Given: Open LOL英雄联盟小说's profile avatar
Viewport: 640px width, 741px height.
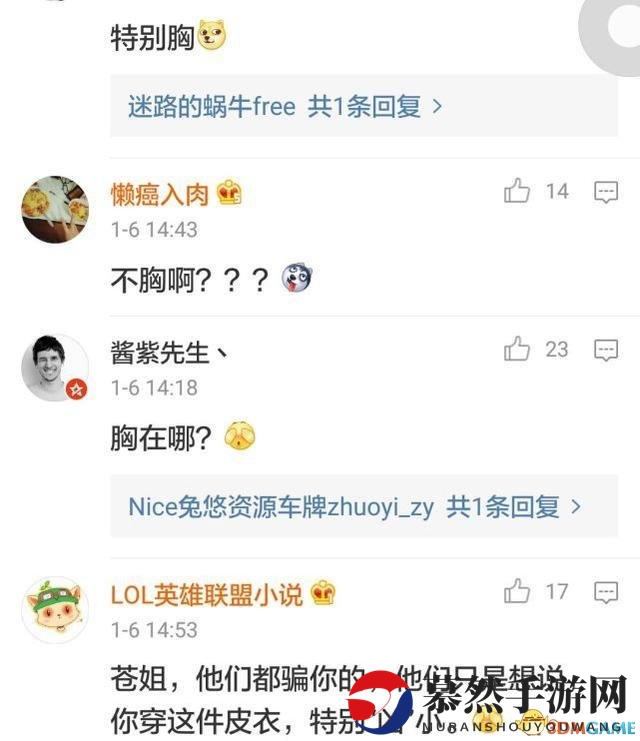Looking at the screenshot, I should tap(55, 610).
